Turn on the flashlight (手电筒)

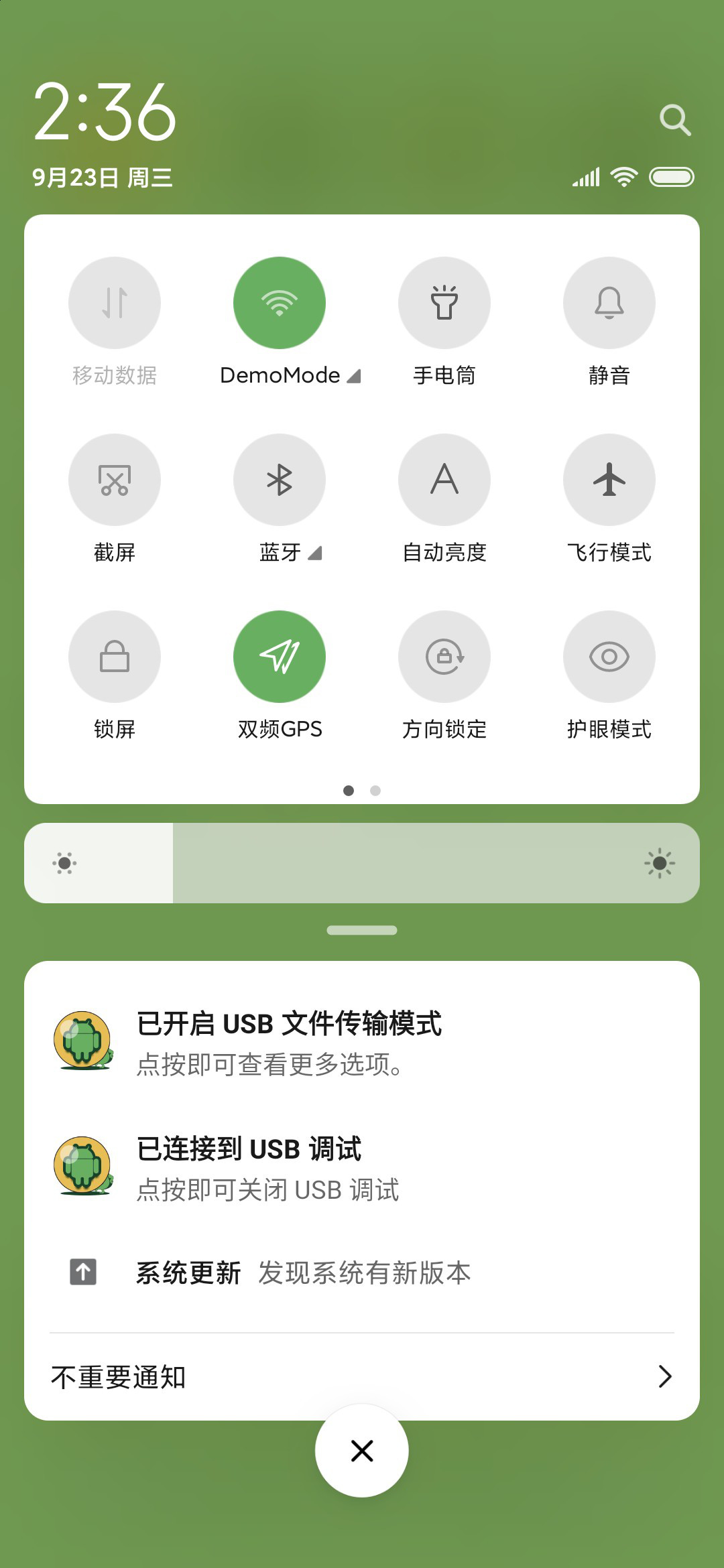click(444, 303)
